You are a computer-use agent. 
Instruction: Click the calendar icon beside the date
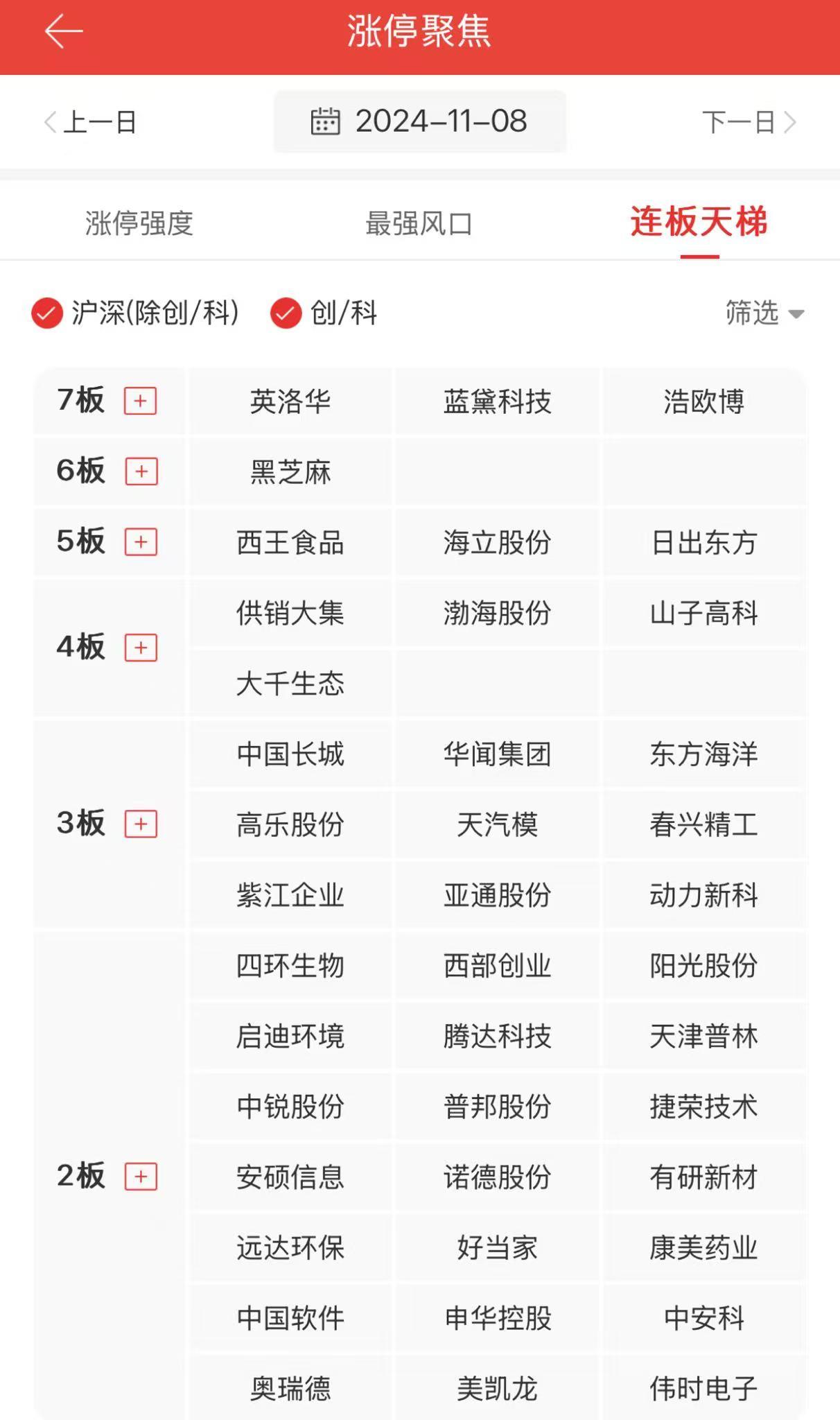(326, 122)
